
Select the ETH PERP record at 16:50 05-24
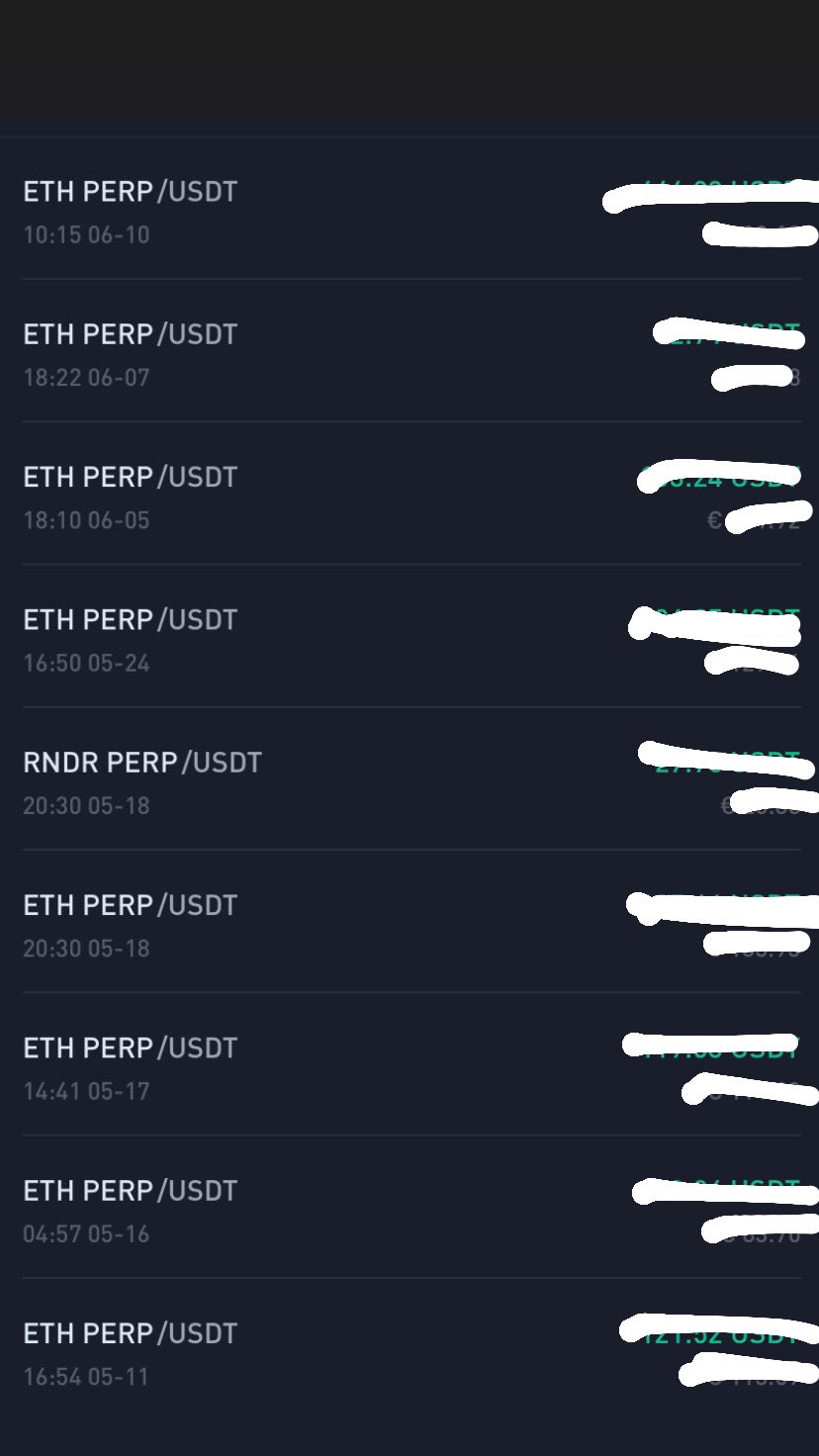point(409,636)
